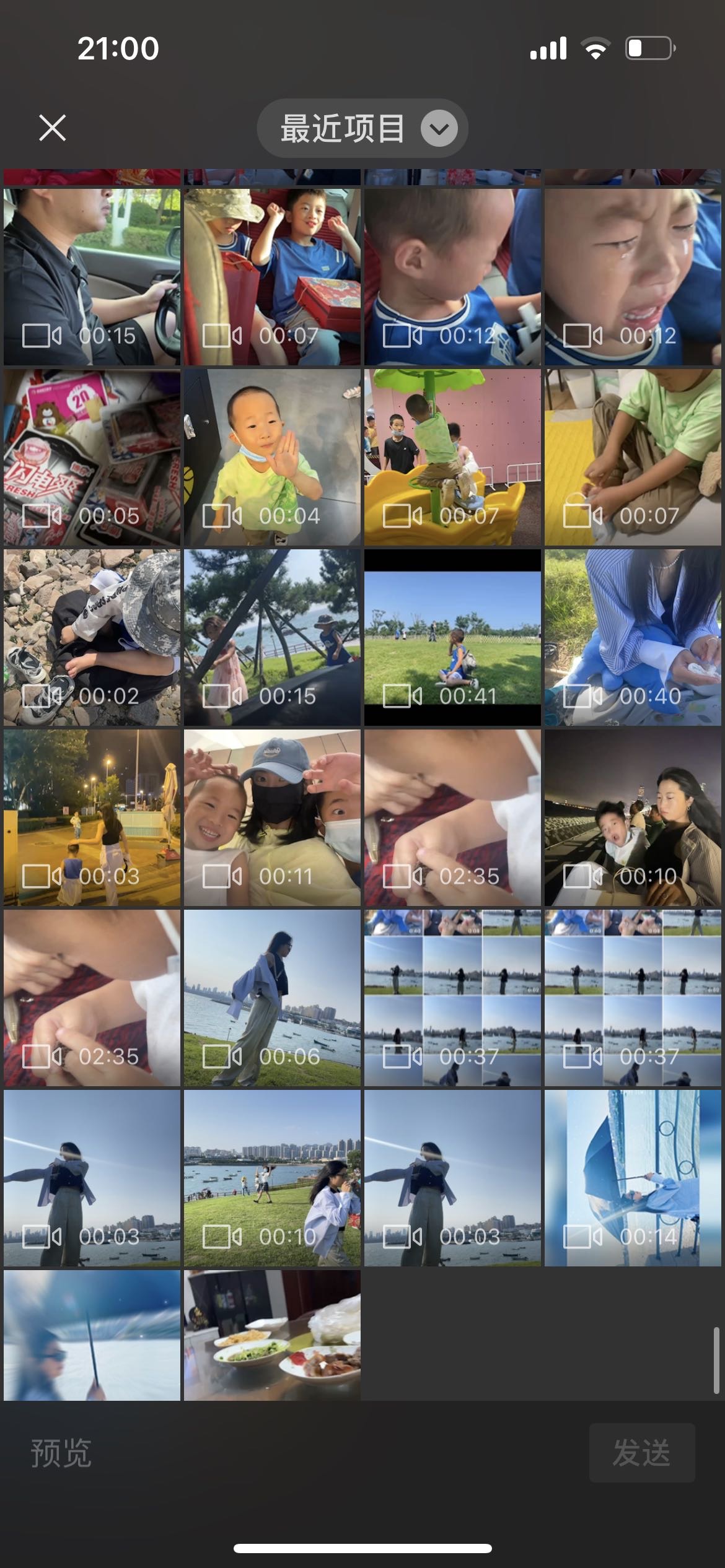The height and width of the screenshot is (1568, 725).
Task: Close the media picker
Action: 52,128
